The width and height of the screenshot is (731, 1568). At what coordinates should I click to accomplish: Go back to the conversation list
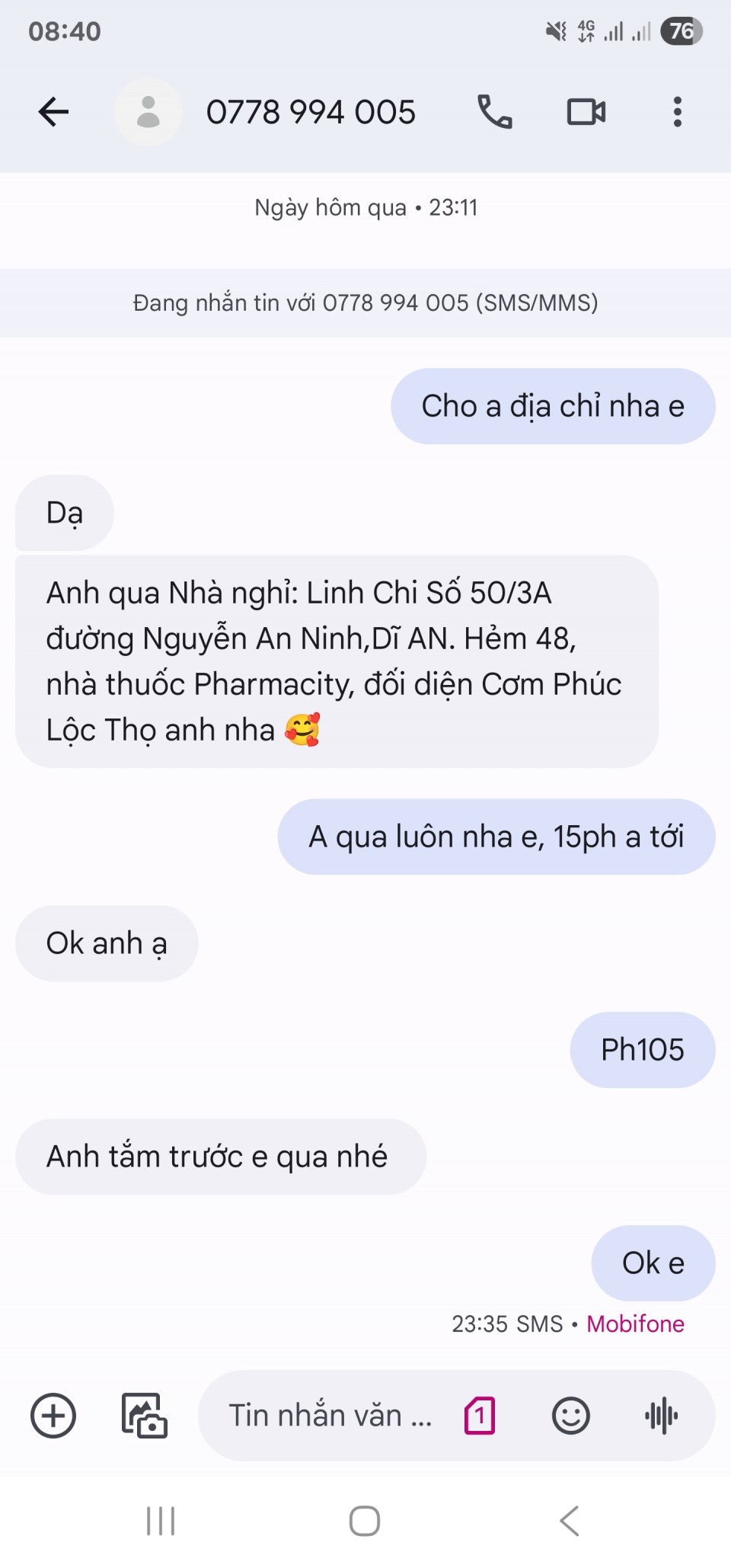pyautogui.click(x=53, y=112)
